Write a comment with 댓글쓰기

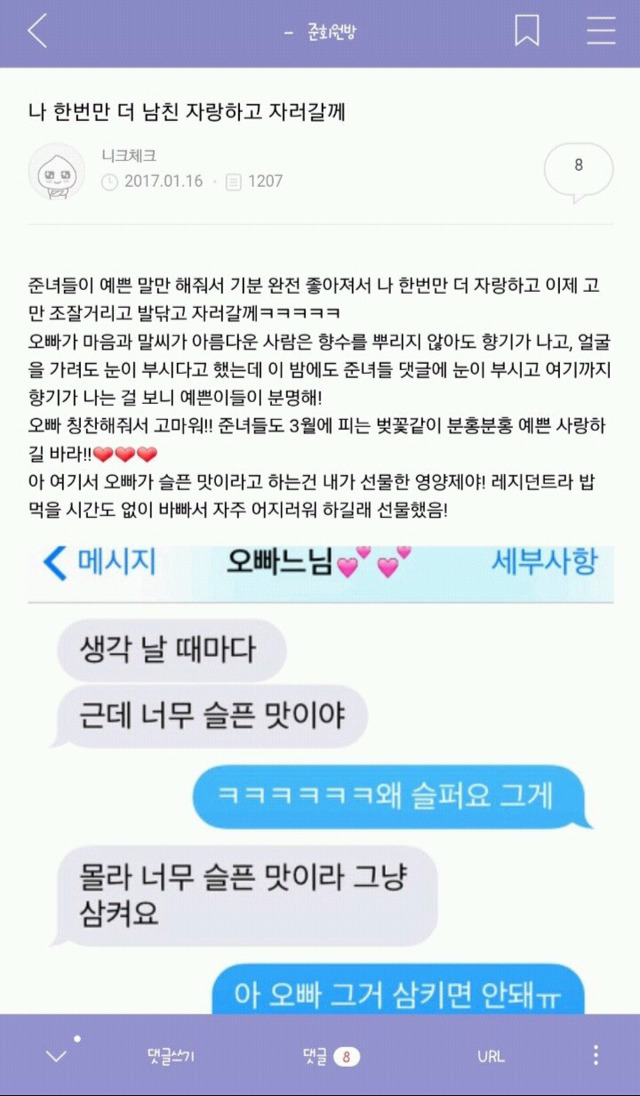[x=170, y=1056]
